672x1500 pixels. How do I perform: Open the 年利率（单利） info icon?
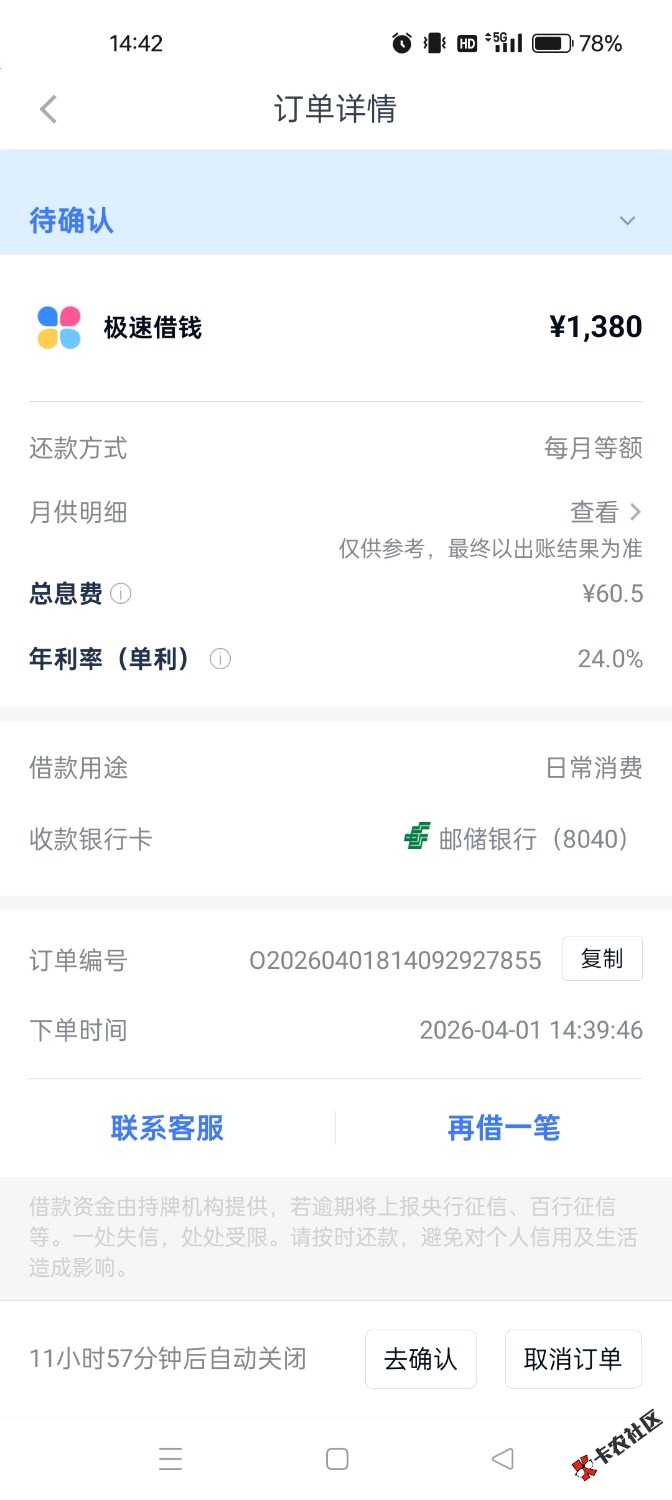220,659
